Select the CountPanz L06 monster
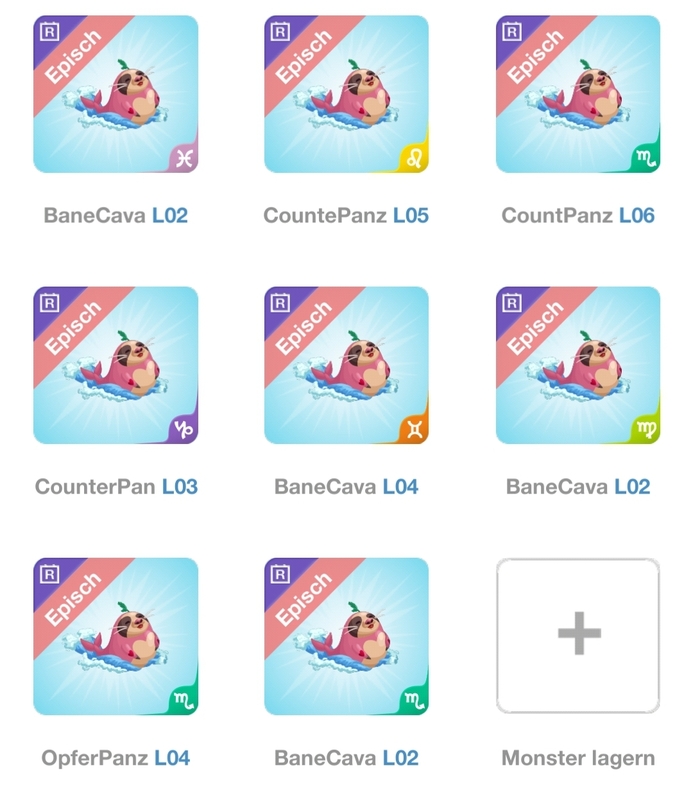 click(578, 94)
